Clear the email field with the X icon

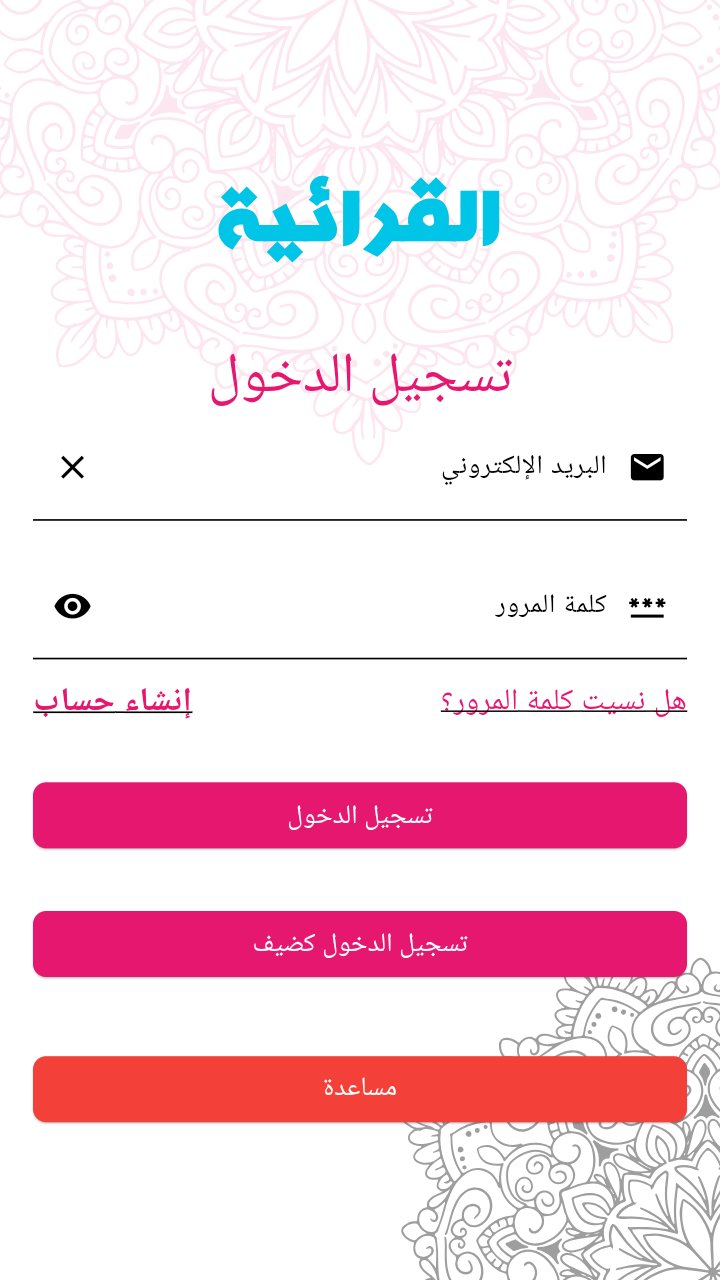click(x=72, y=467)
